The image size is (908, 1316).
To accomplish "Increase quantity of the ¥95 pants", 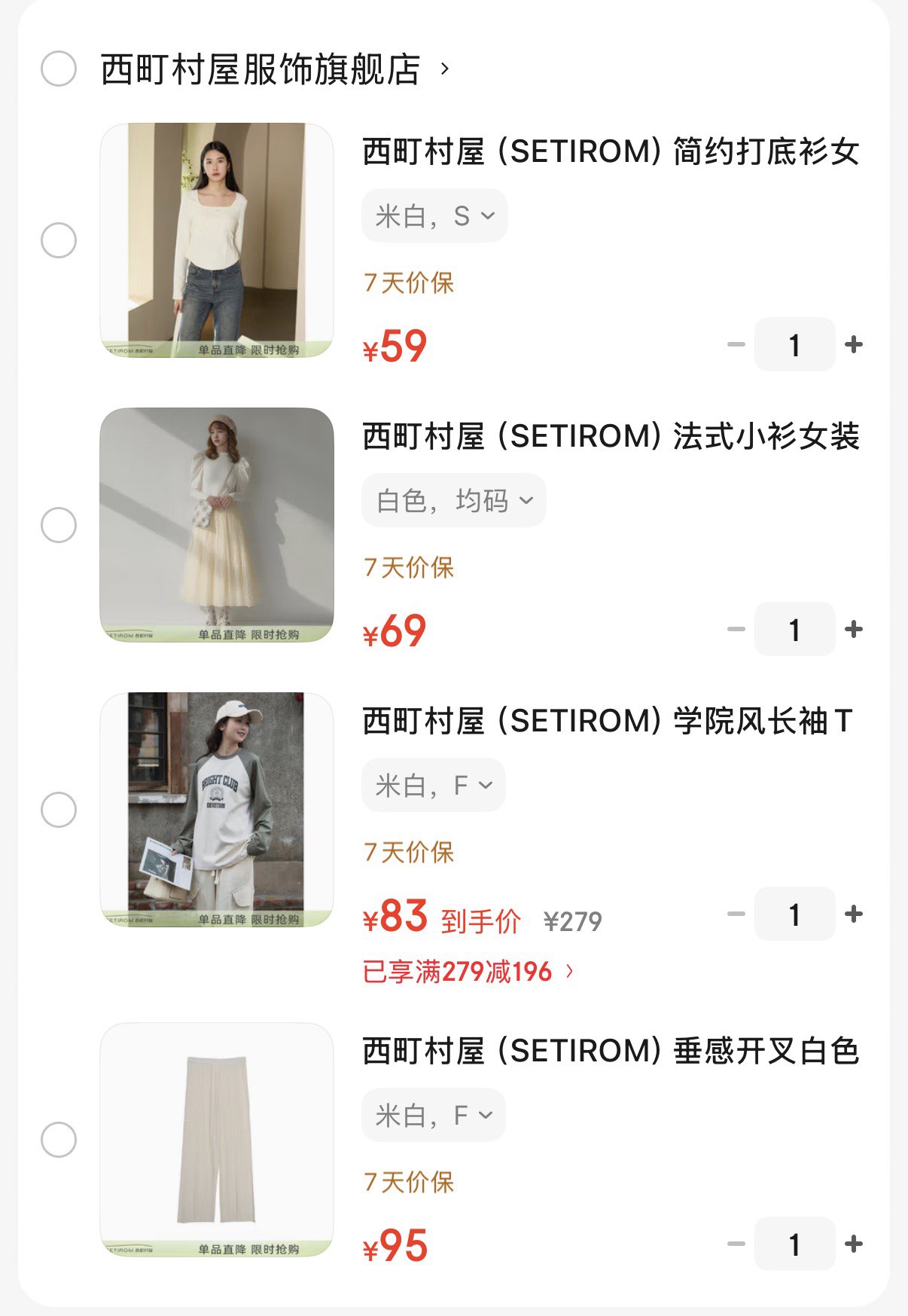I will pyautogui.click(x=854, y=1244).
